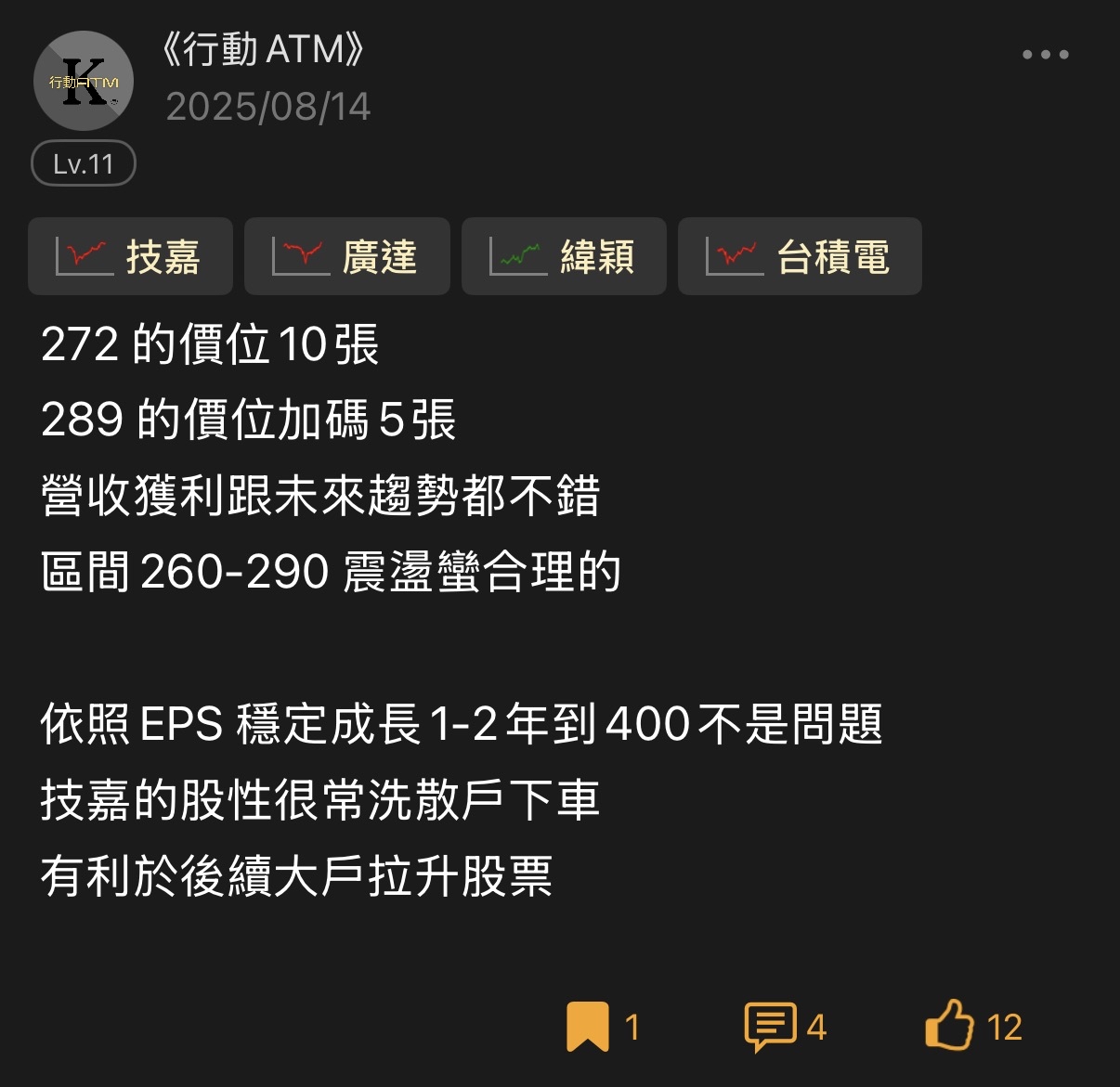Image resolution: width=1120 pixels, height=1087 pixels.
Task: Tap the《行動 ATM》author name
Action: [264, 49]
